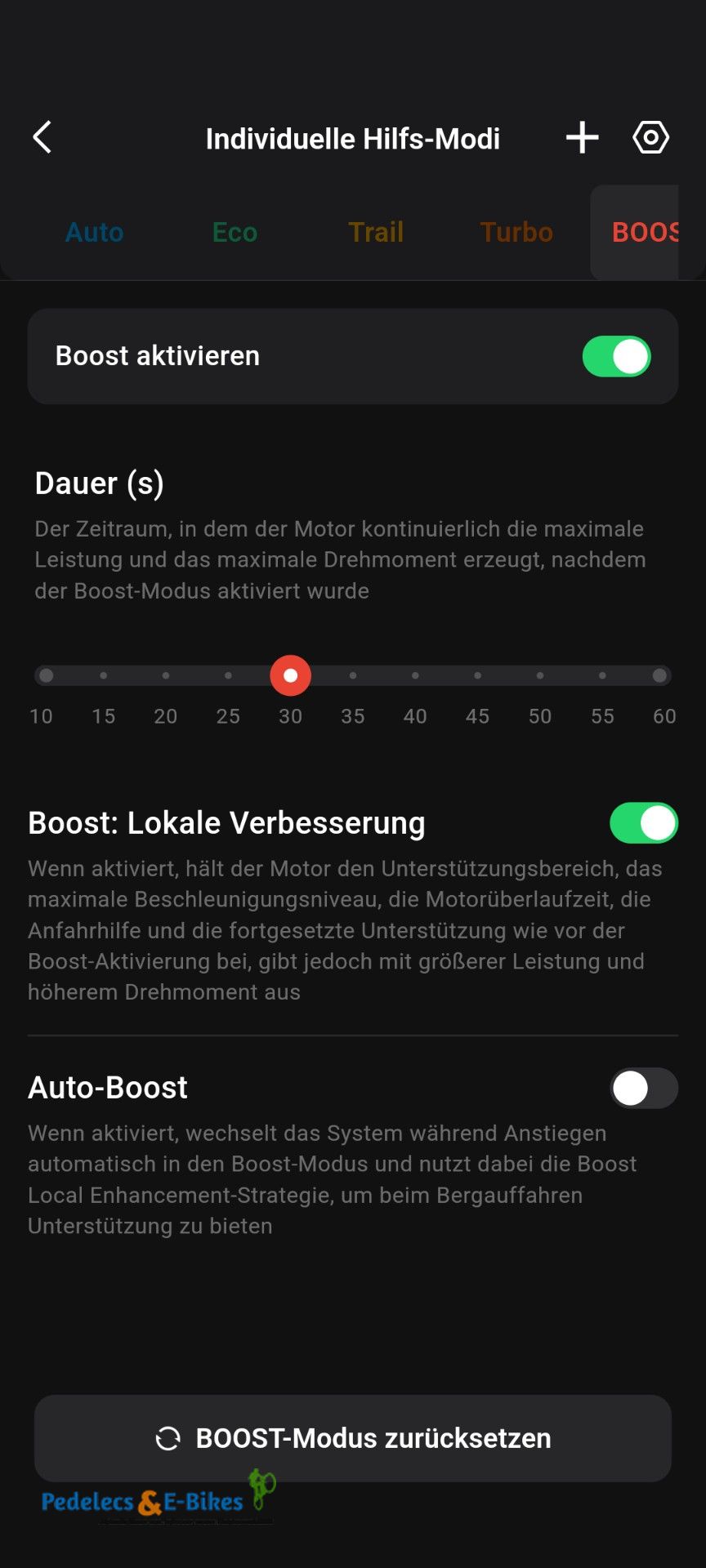
Task: Tap BOOST-Modus zurücksetzen button
Action: (x=353, y=1438)
